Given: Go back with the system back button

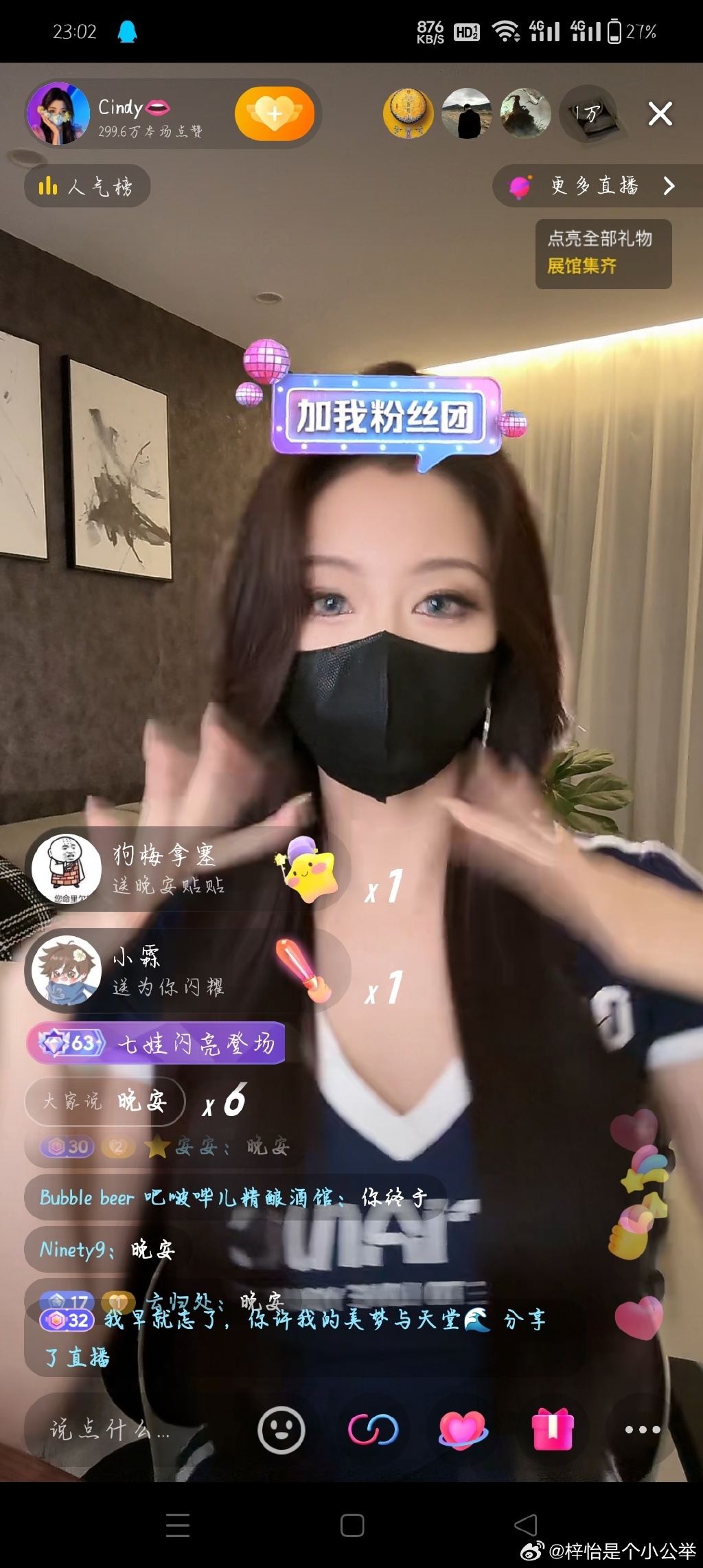Looking at the screenshot, I should coord(525,1525).
